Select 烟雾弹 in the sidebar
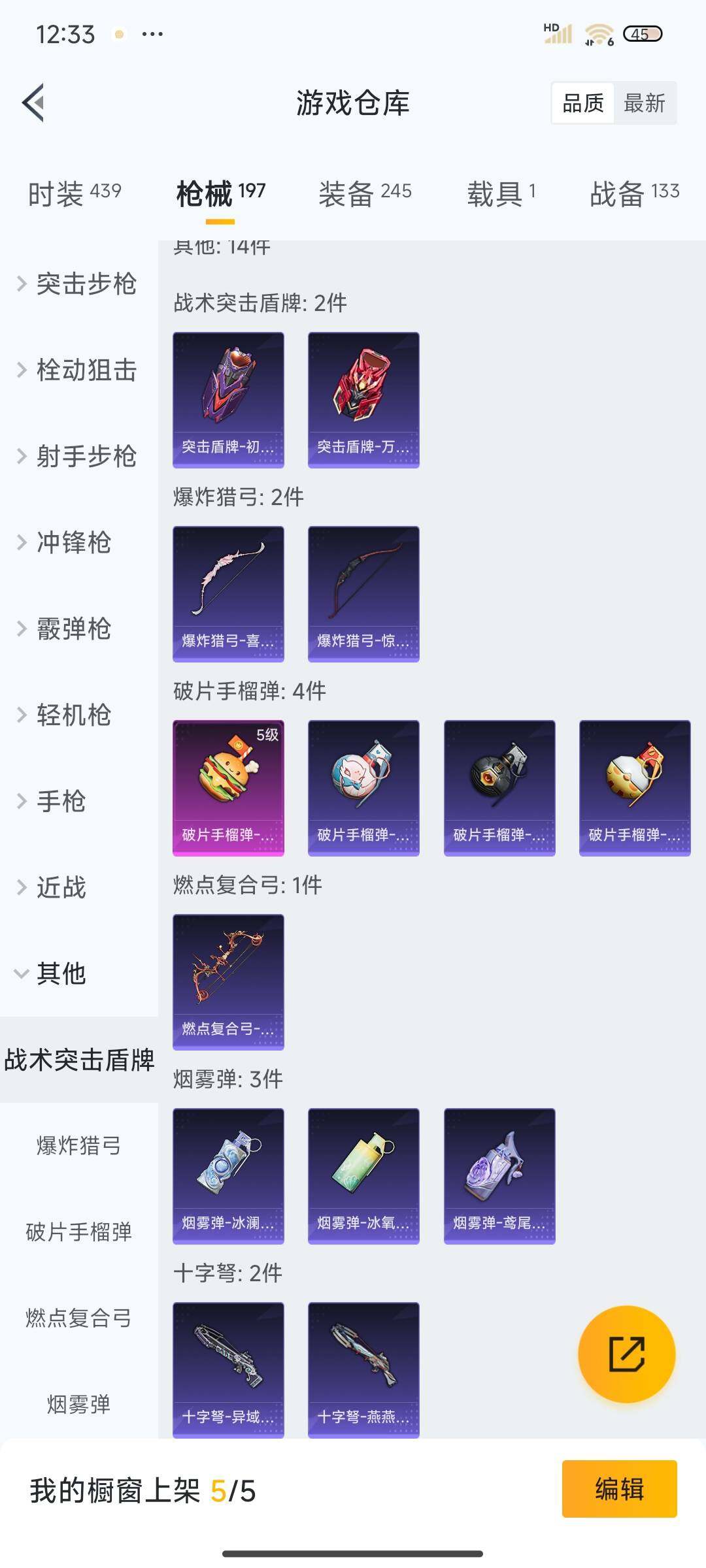The height and width of the screenshot is (1568, 706). click(x=78, y=1403)
